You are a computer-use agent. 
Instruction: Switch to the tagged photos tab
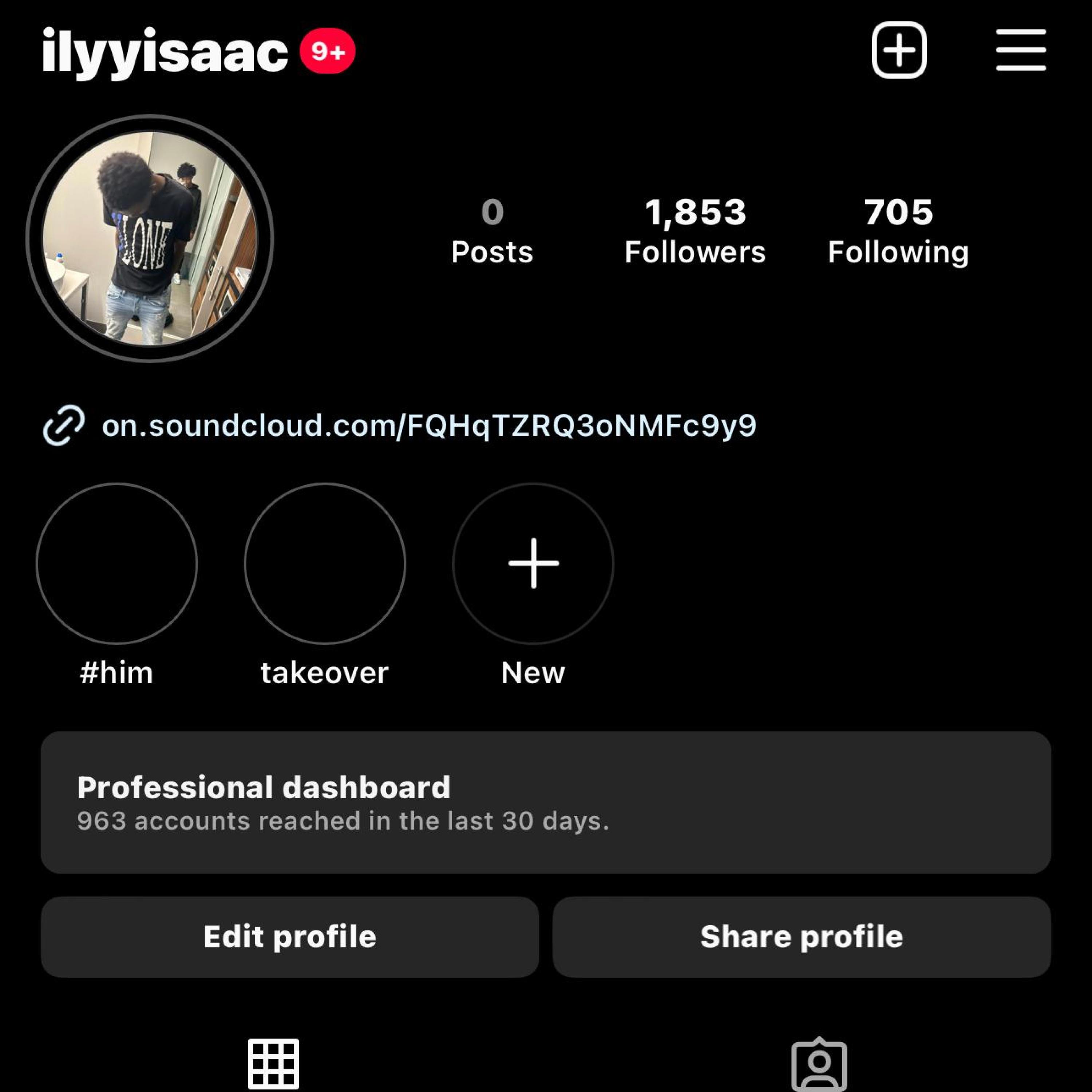(x=819, y=1064)
